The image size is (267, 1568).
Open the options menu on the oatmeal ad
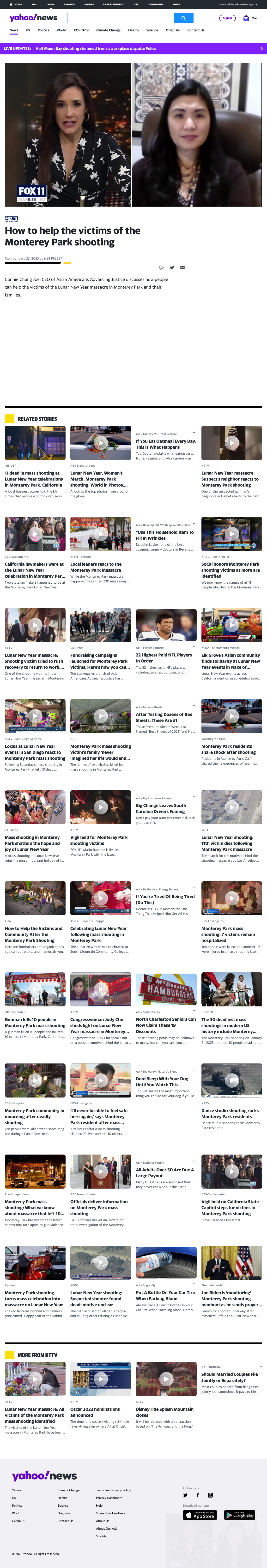(194, 433)
